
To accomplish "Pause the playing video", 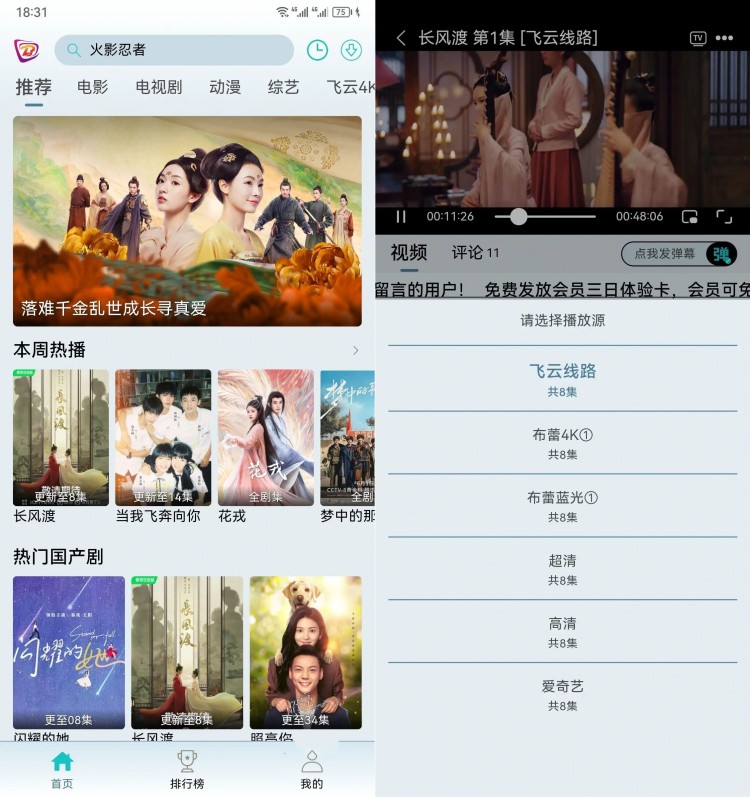I will pyautogui.click(x=400, y=216).
